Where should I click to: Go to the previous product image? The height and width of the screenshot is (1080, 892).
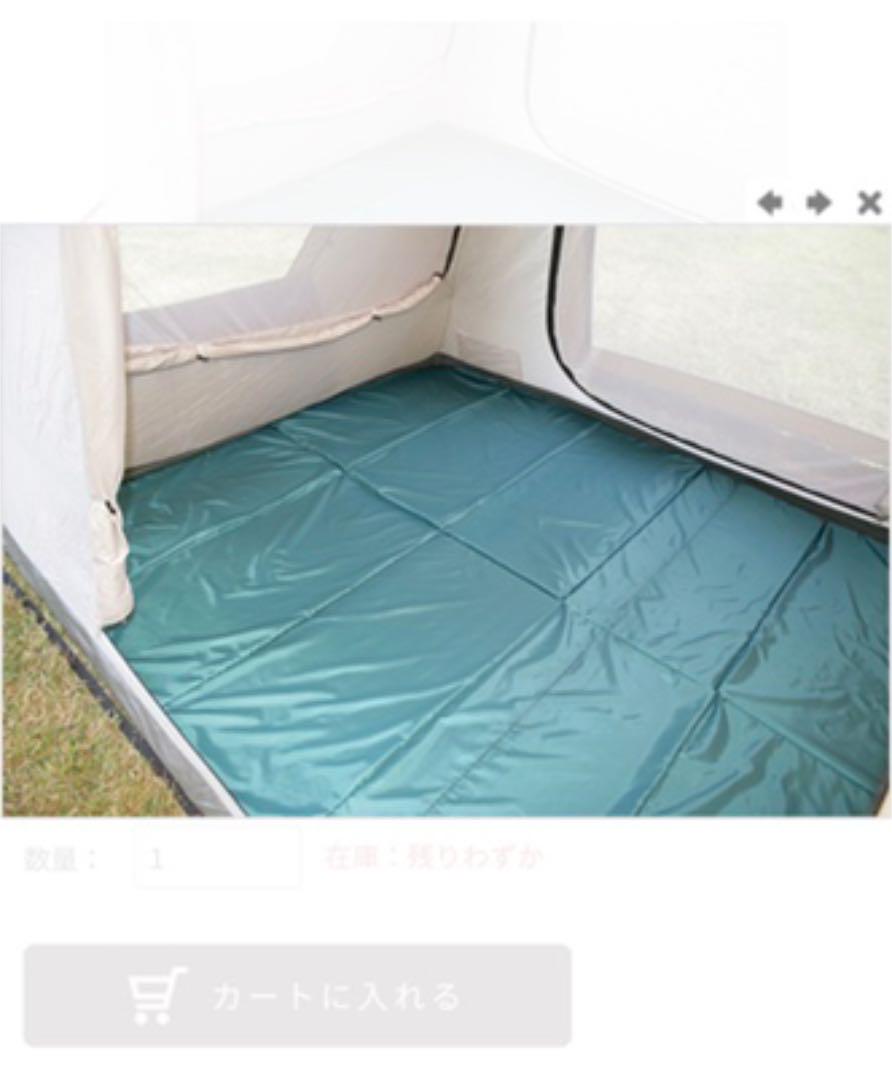[x=769, y=203]
